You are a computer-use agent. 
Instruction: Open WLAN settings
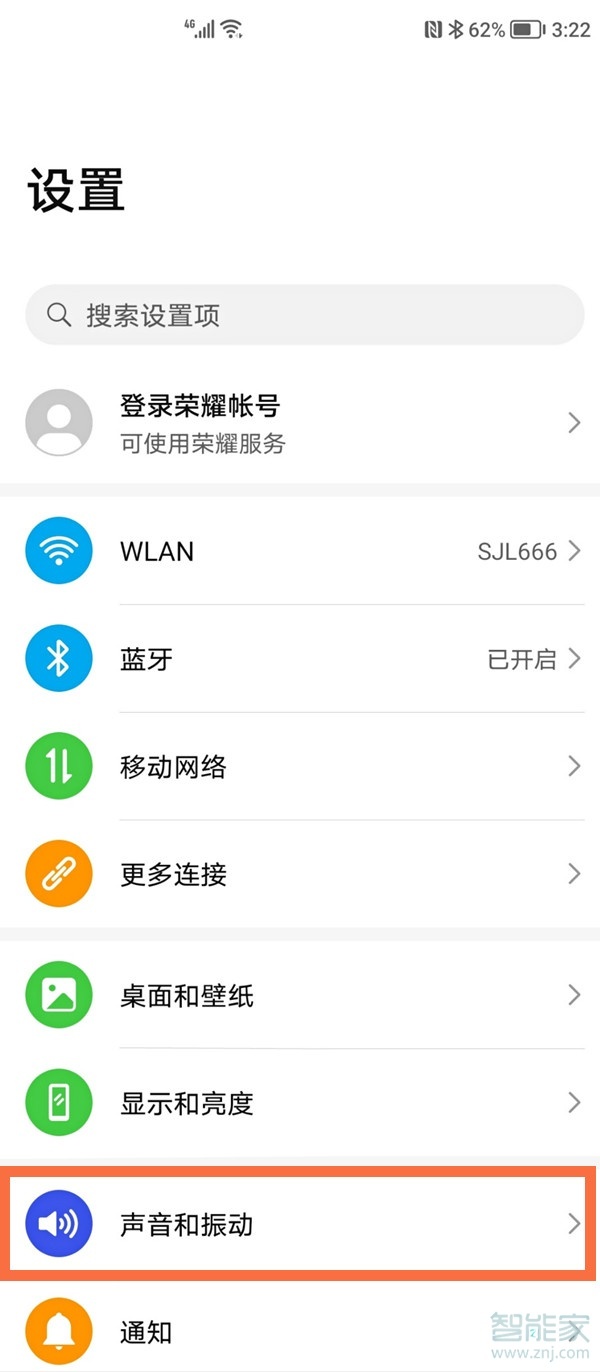tap(300, 551)
